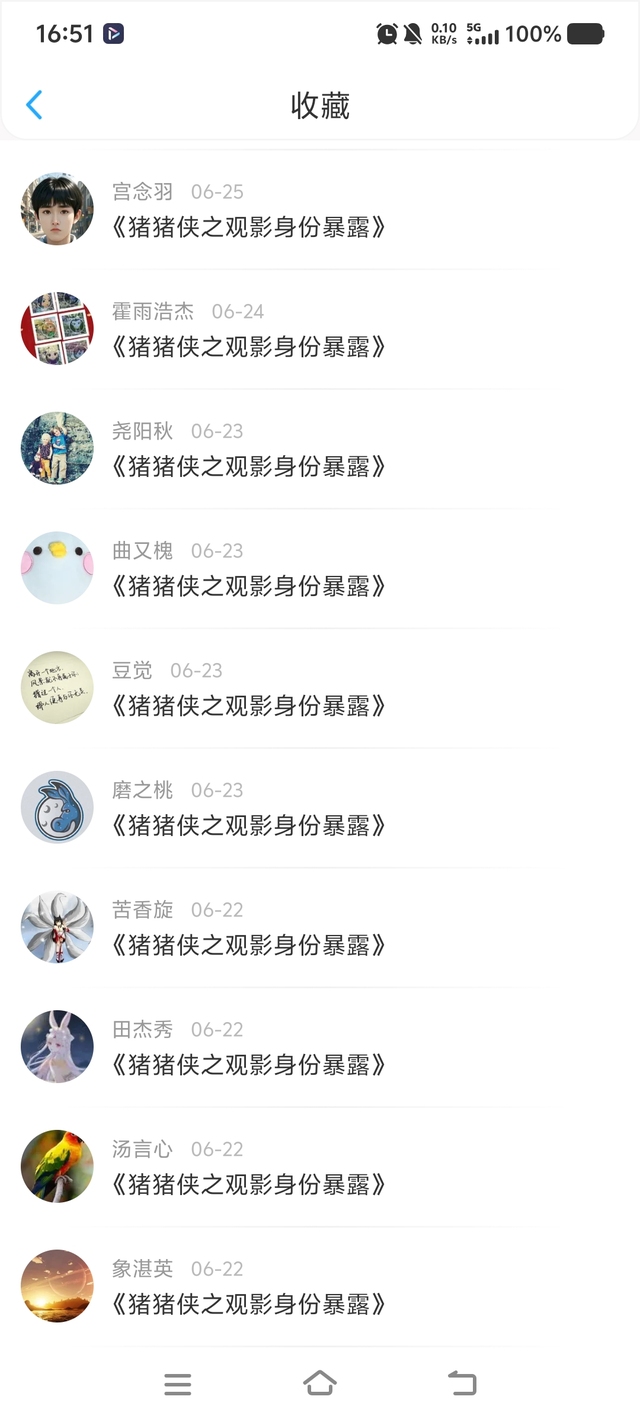
Task: Open 象湛英's collected item
Action: click(x=248, y=1304)
